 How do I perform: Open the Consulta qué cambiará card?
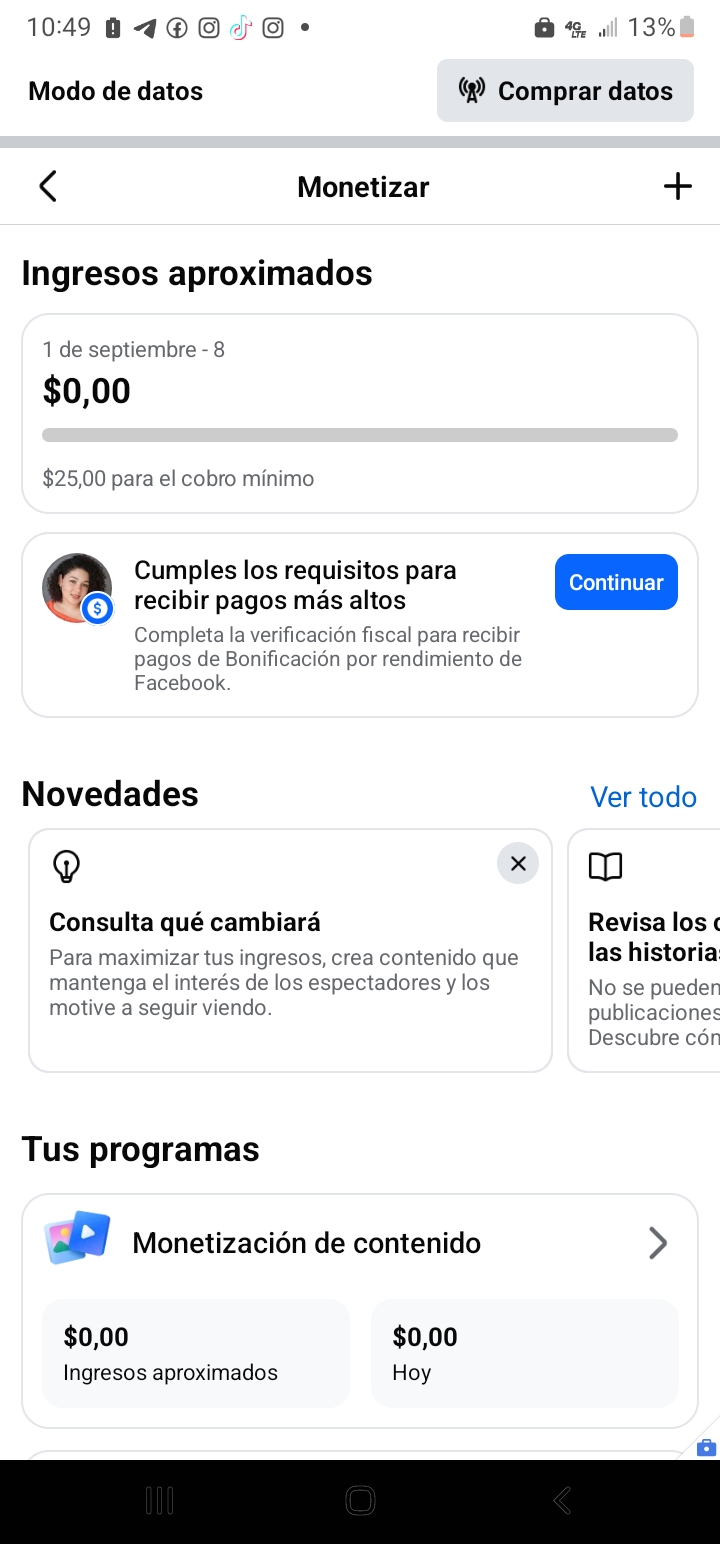click(x=290, y=950)
